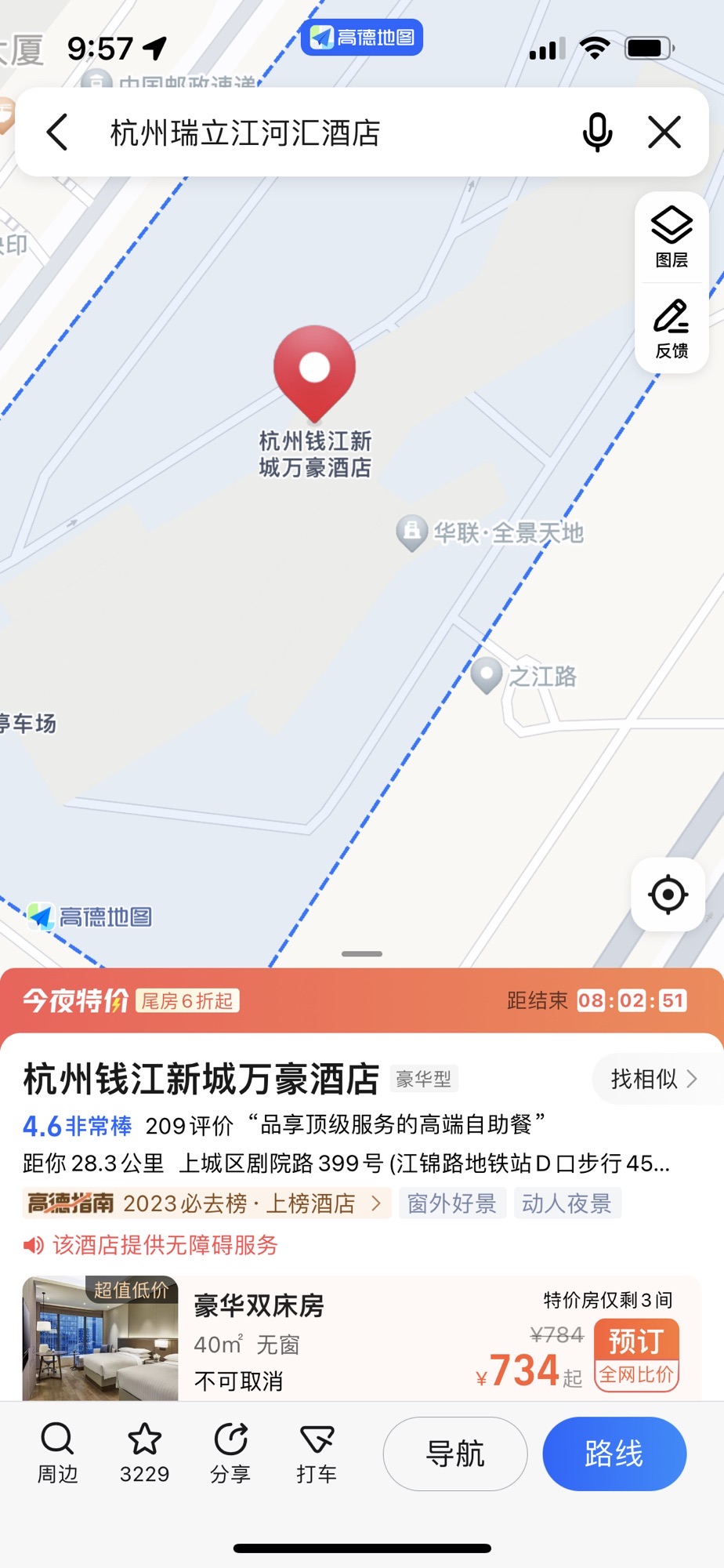Select the 华联·全景天地 map marker
Viewport: 724px width, 1568px height.
(412, 533)
